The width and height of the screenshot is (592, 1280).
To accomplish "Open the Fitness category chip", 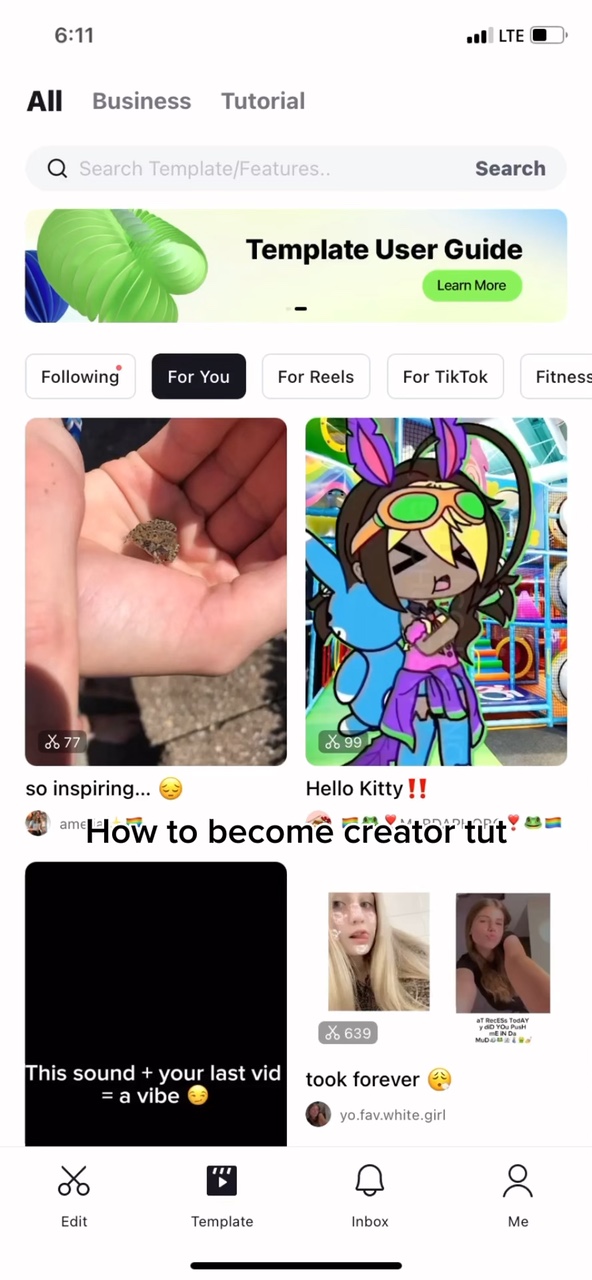I will click(x=556, y=377).
